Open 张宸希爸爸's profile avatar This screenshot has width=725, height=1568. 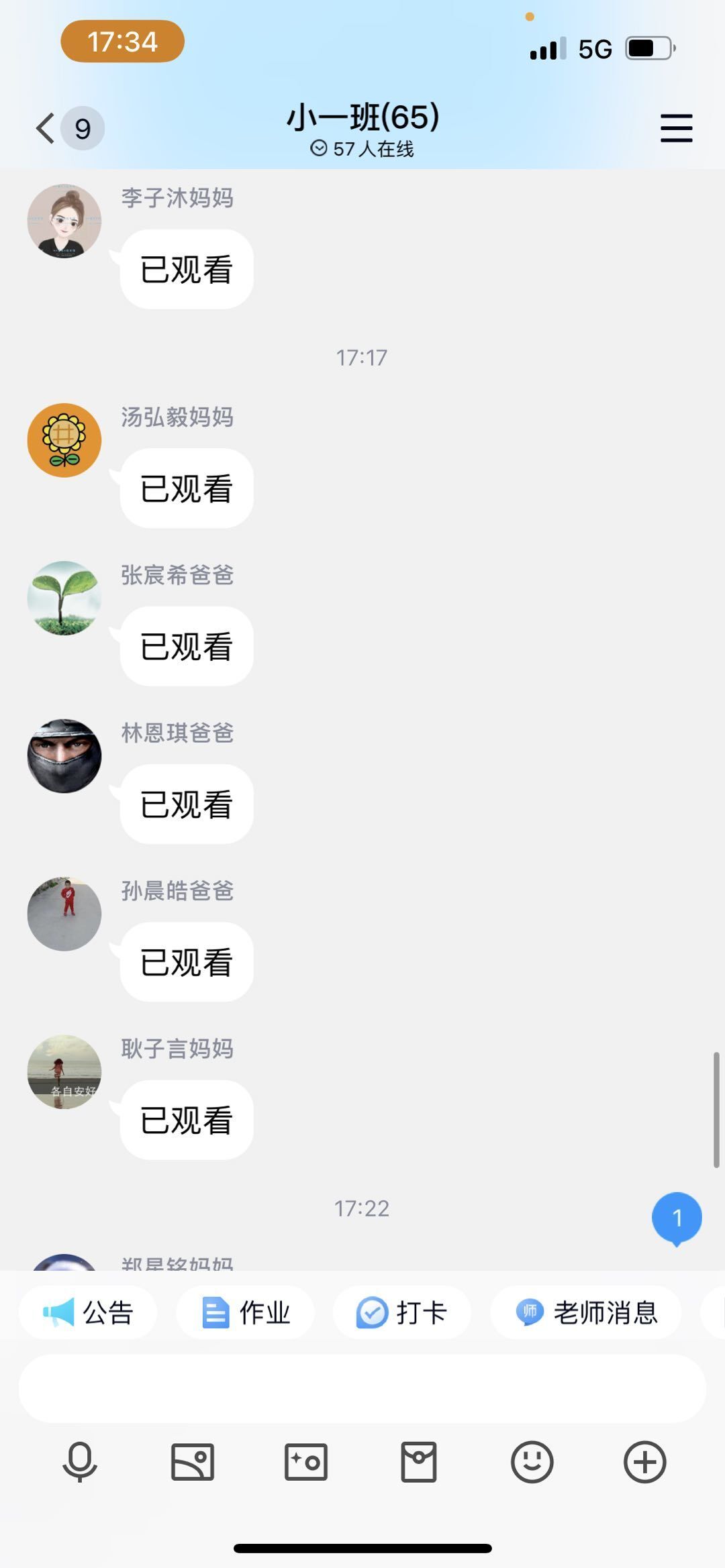64,598
